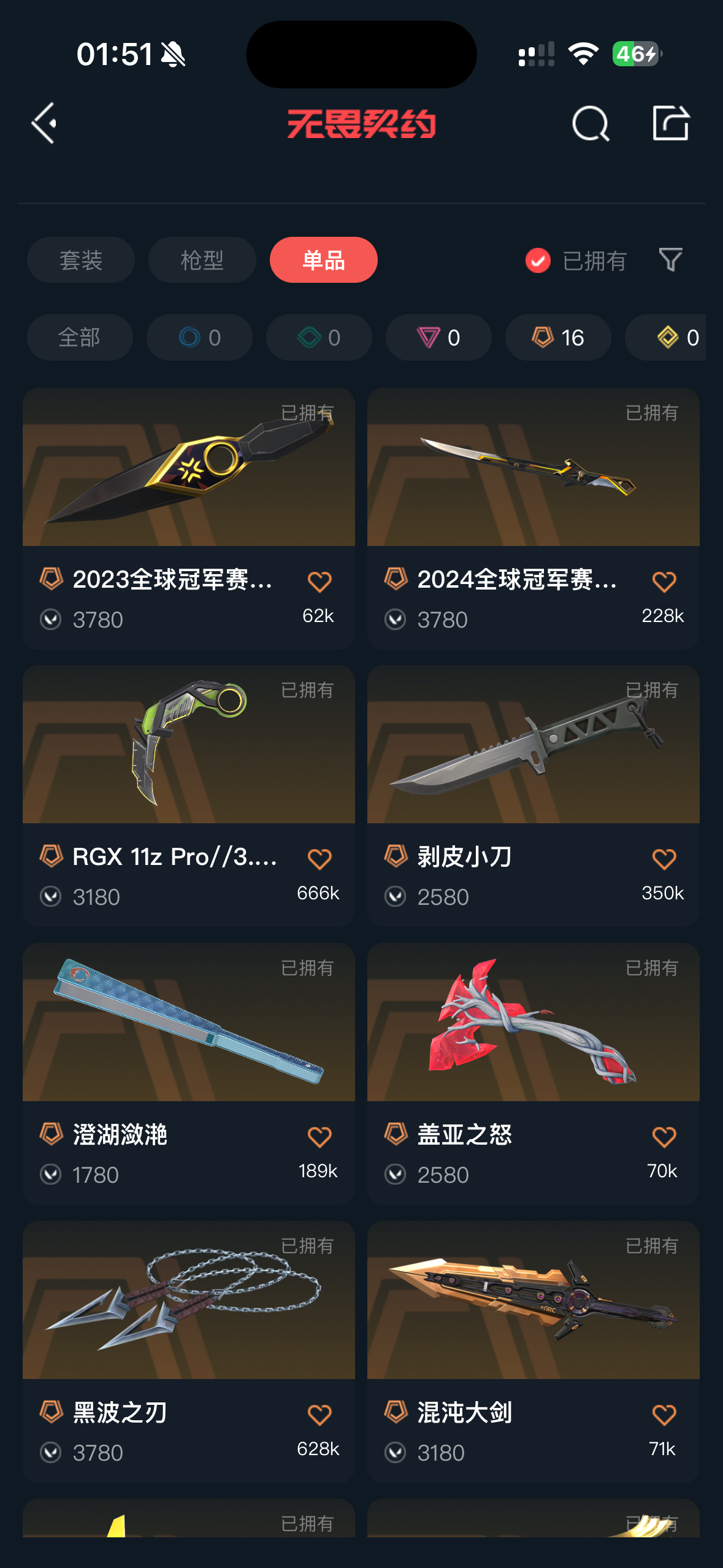Select the 单品 tab

[323, 260]
